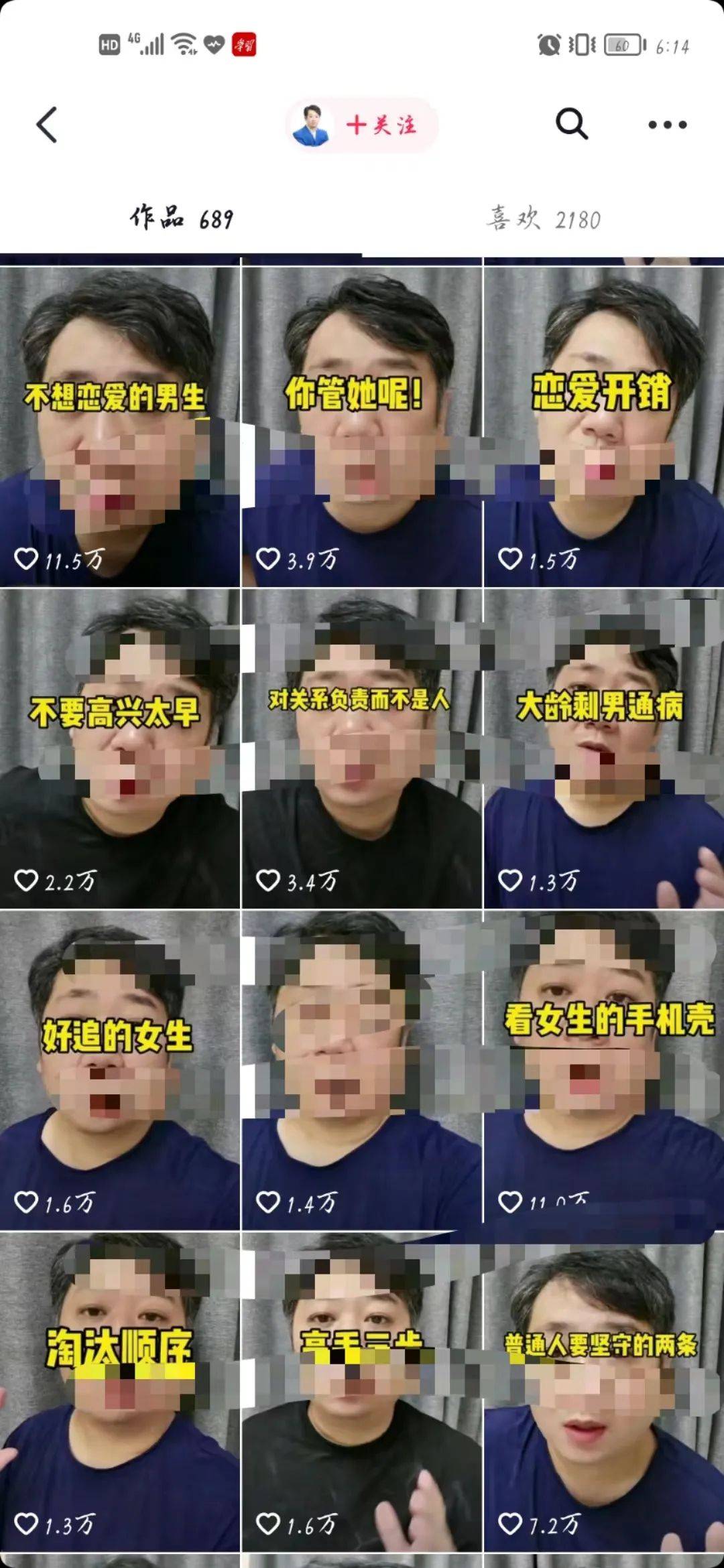724x1568 pixels.
Task: Open the three-dot overflow menu
Action: coord(667,125)
